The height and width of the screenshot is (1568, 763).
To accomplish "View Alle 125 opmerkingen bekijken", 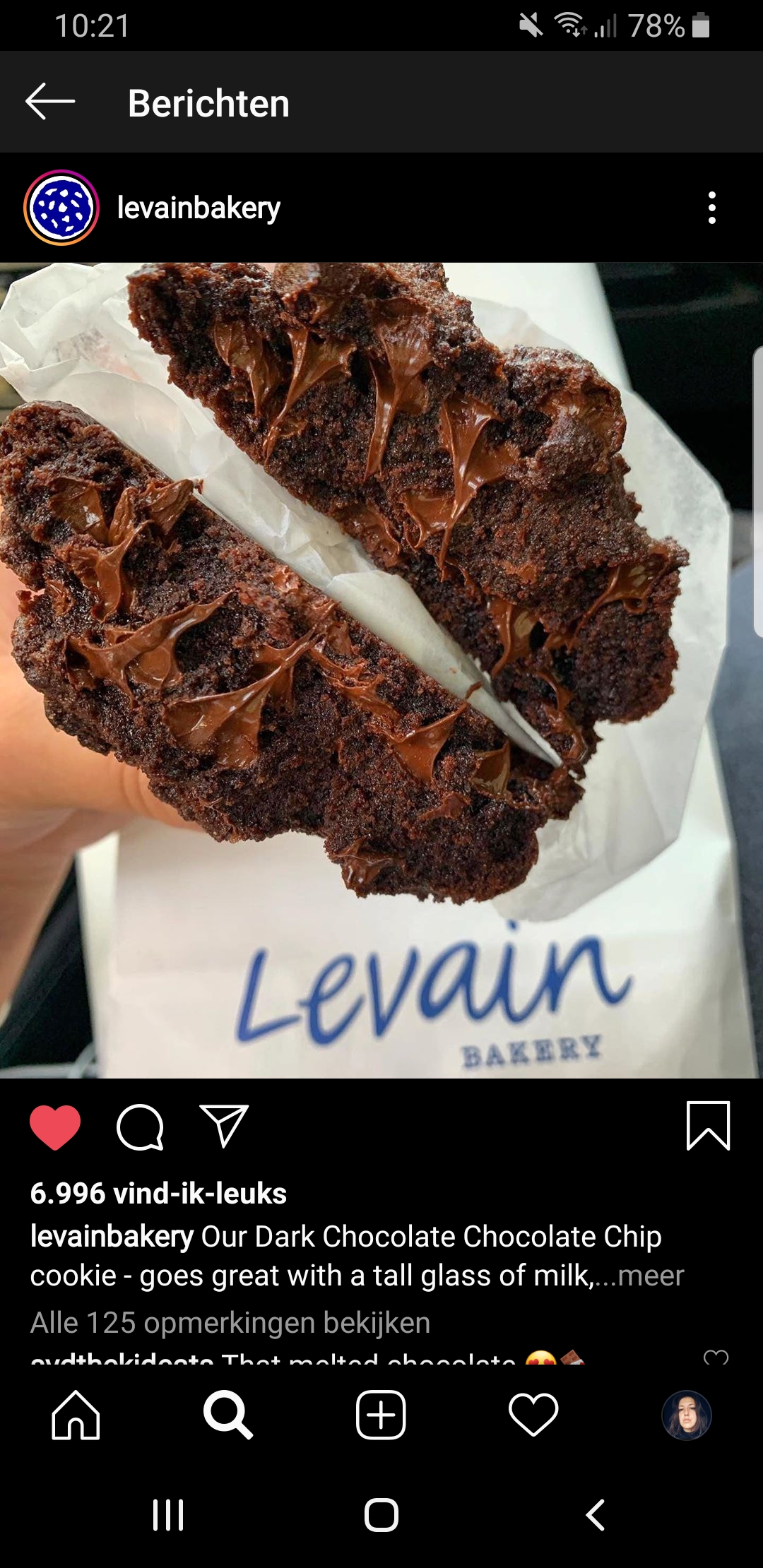I will [230, 1322].
